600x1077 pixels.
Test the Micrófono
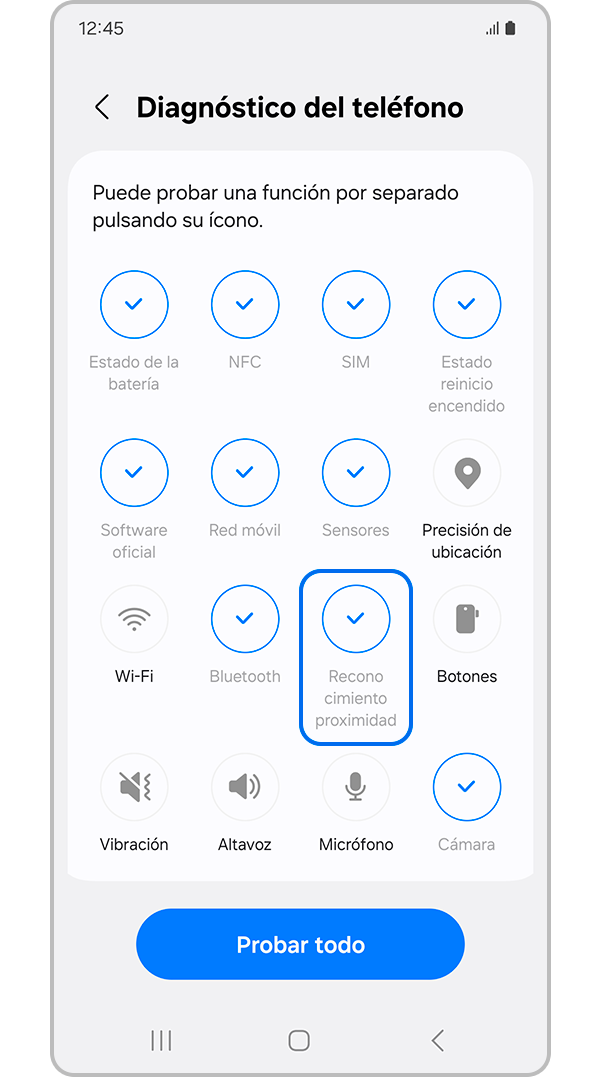(356, 787)
